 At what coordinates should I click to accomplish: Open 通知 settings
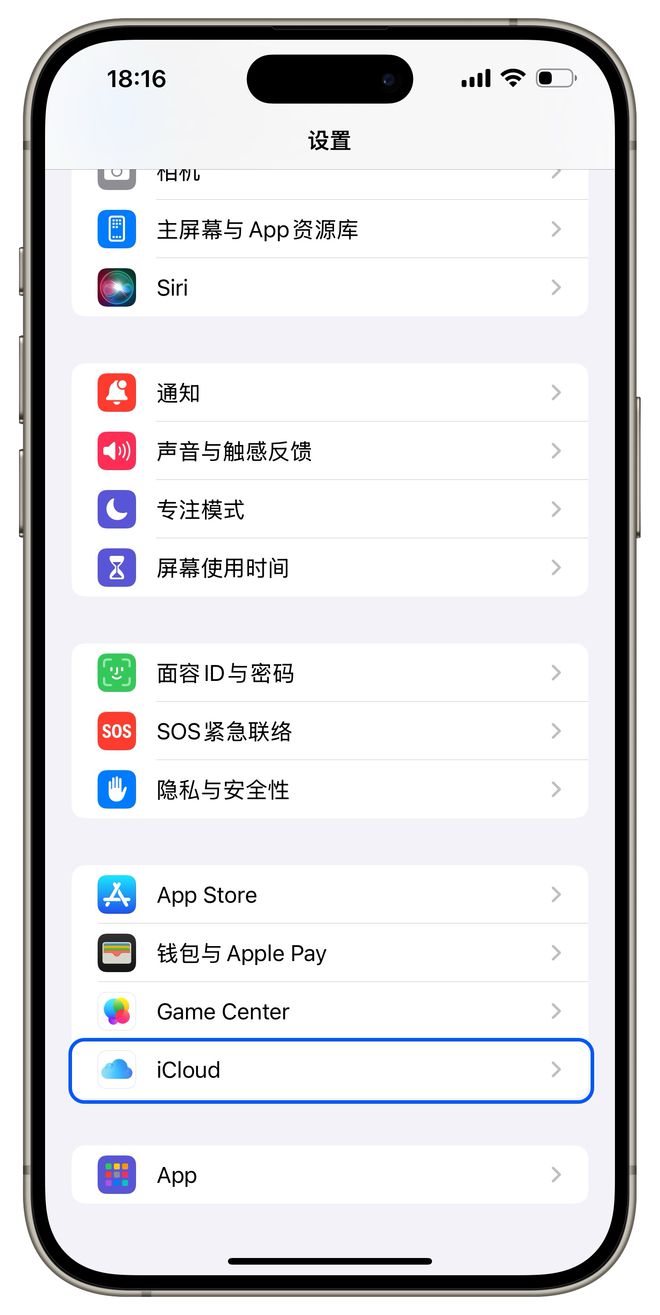coord(329,393)
